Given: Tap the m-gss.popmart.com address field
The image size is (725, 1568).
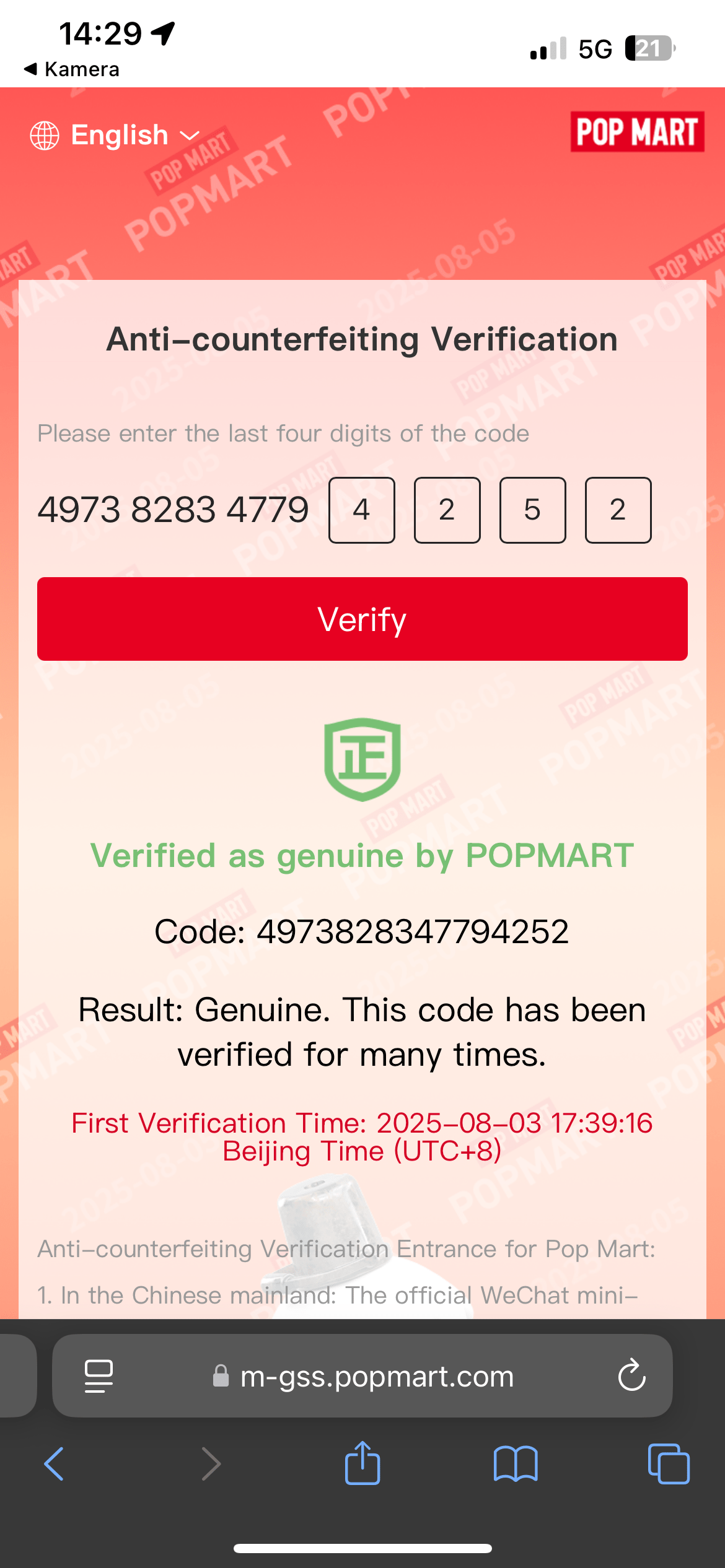Looking at the screenshot, I should 363,1376.
